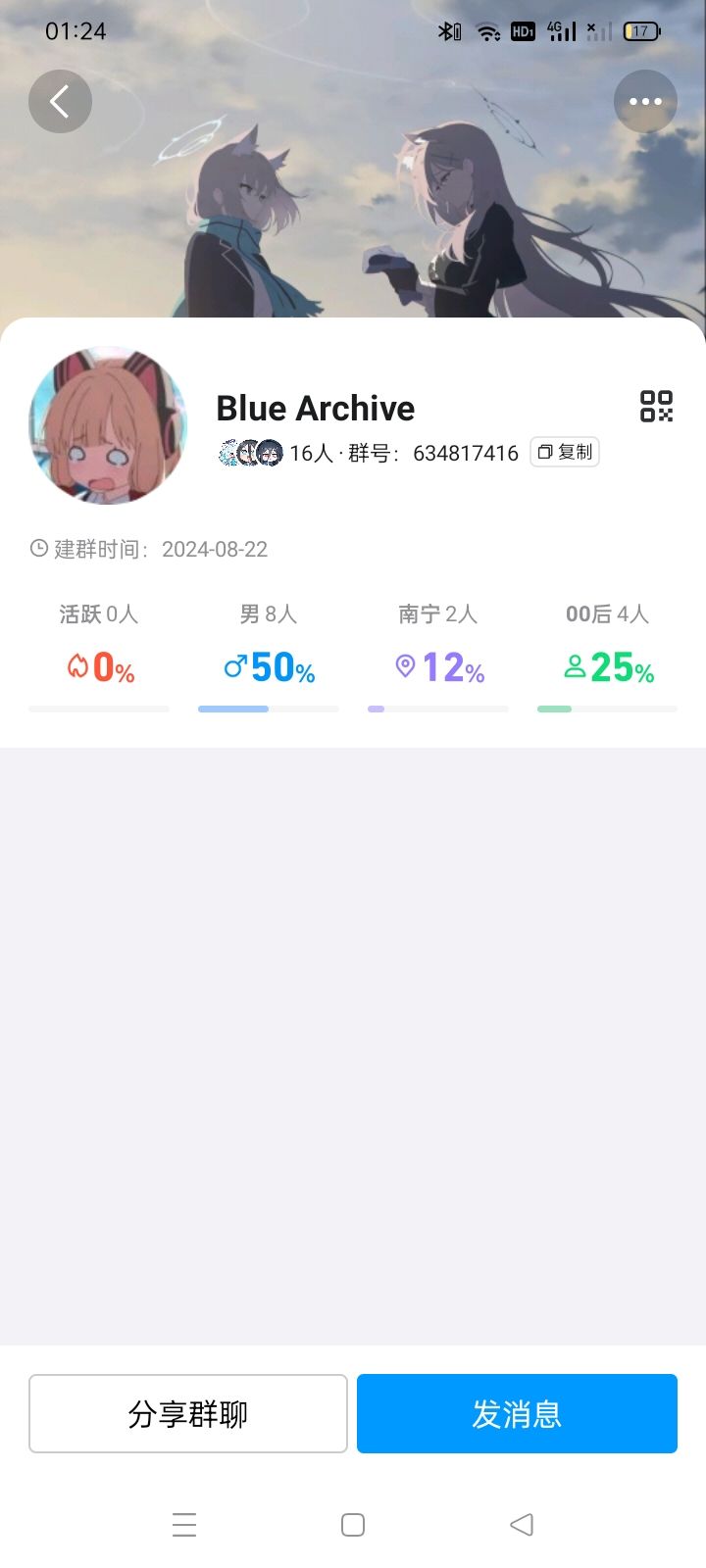
Task: Show the group QR code
Action: (656, 406)
